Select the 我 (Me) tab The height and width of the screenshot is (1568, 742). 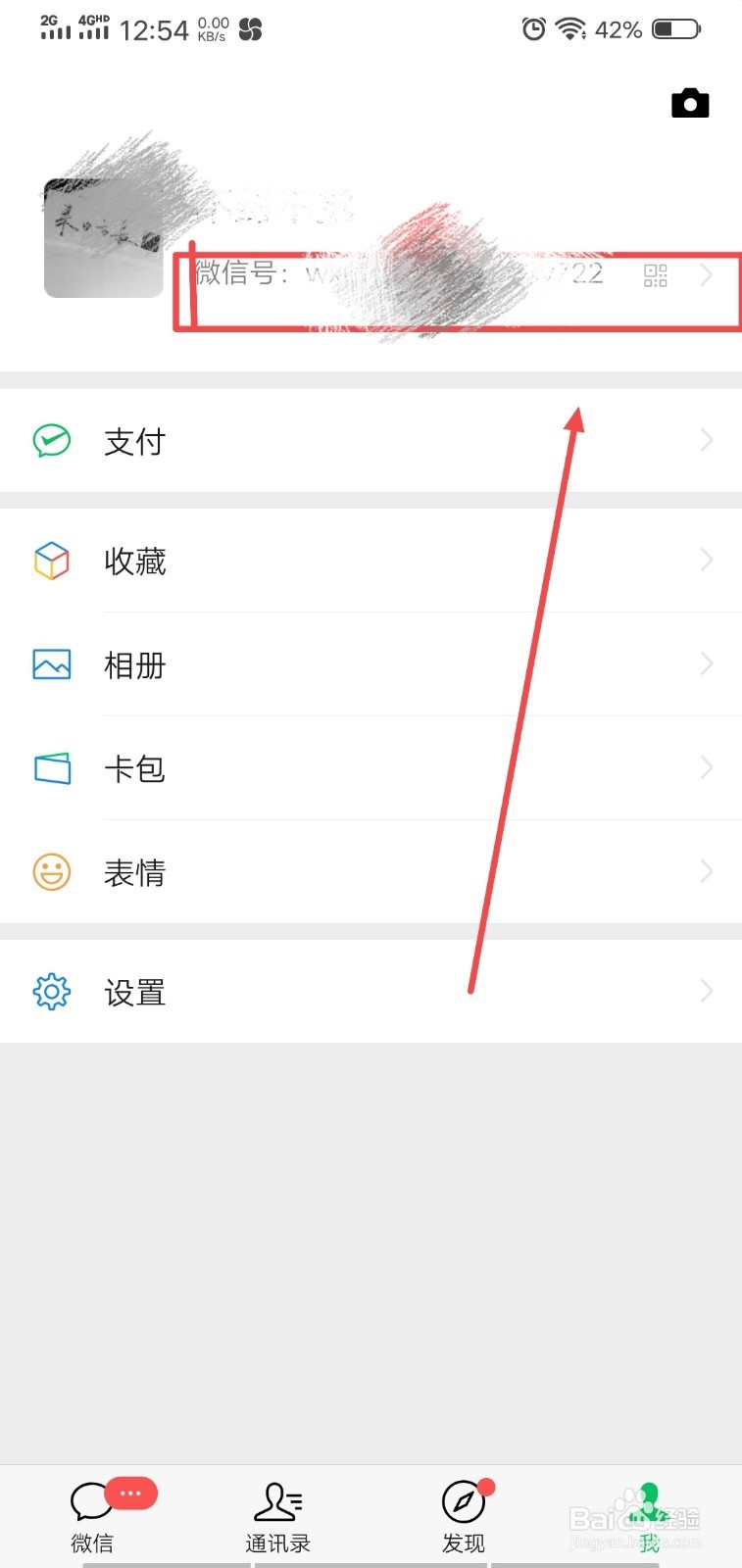649,1514
